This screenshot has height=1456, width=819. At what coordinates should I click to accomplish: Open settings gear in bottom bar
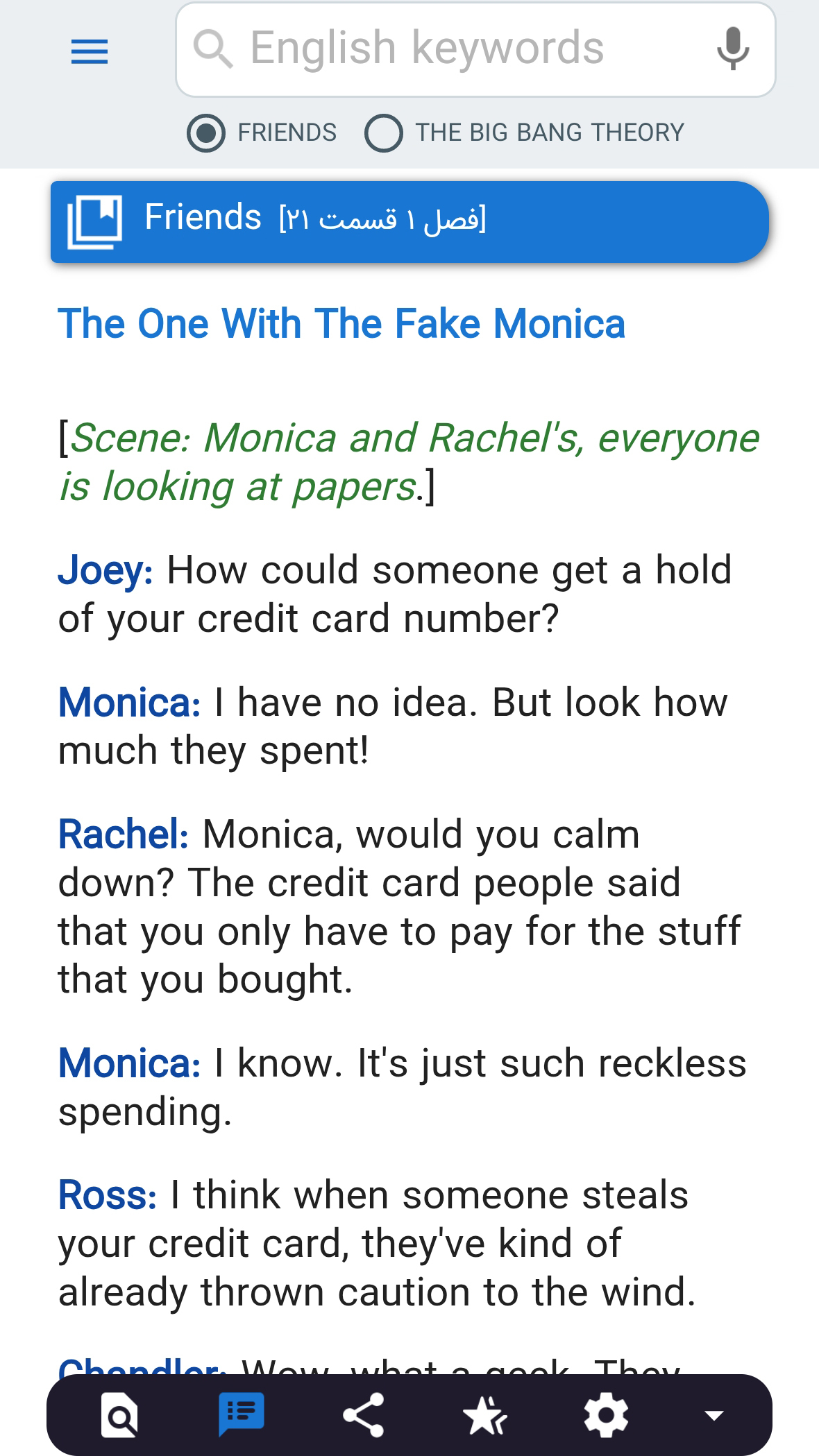coord(606,1415)
